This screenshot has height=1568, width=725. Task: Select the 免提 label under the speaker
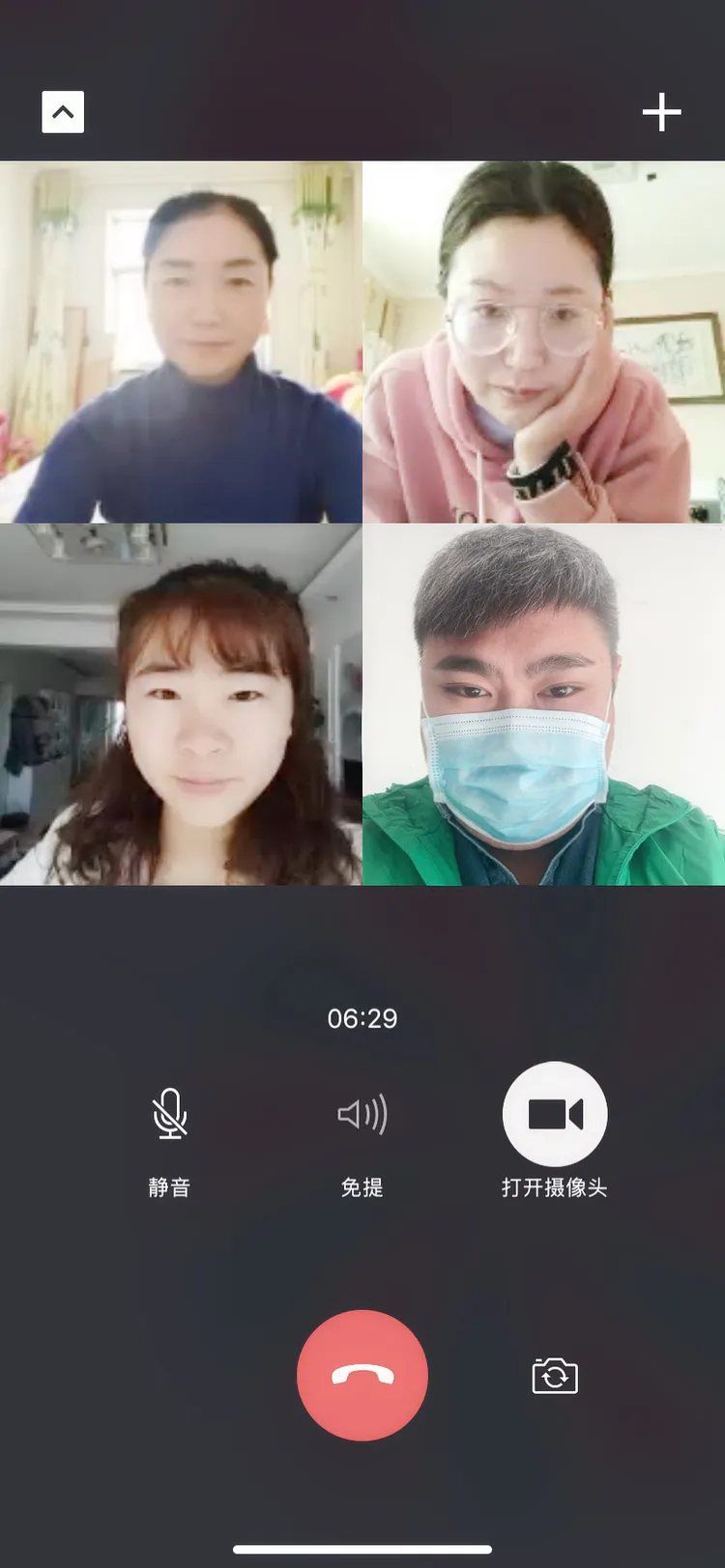362,1186
